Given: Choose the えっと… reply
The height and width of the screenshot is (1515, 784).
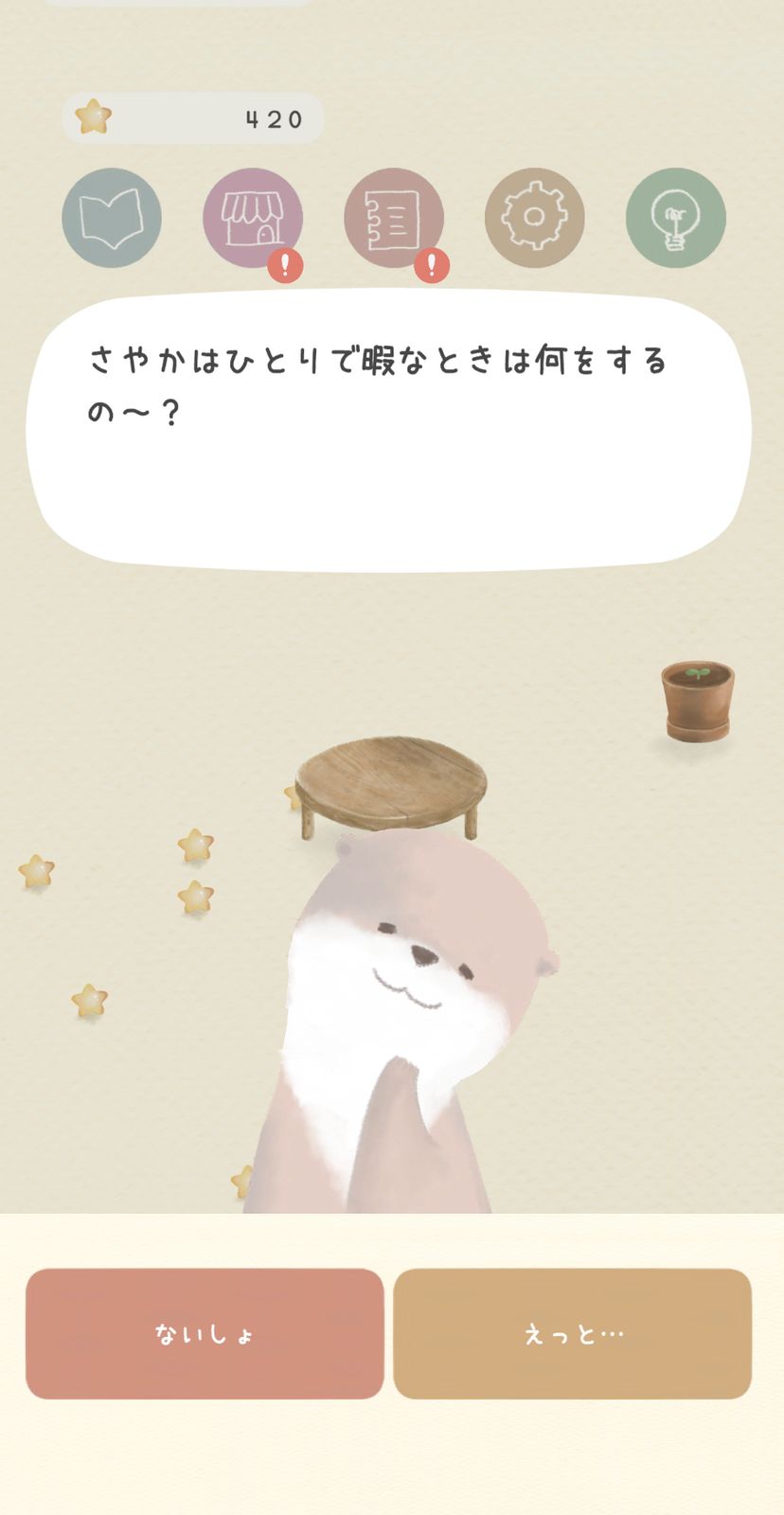Looking at the screenshot, I should tap(573, 1333).
